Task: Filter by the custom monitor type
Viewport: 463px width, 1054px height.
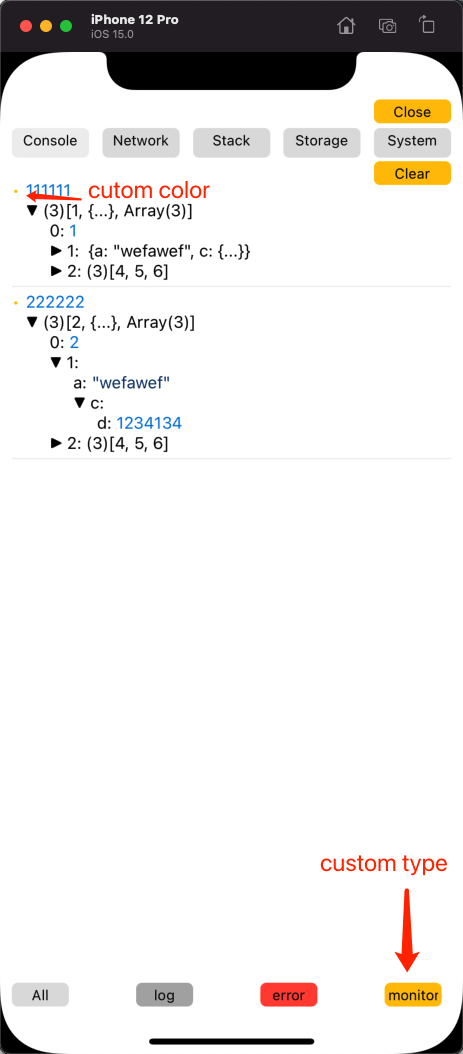Action: click(x=413, y=995)
